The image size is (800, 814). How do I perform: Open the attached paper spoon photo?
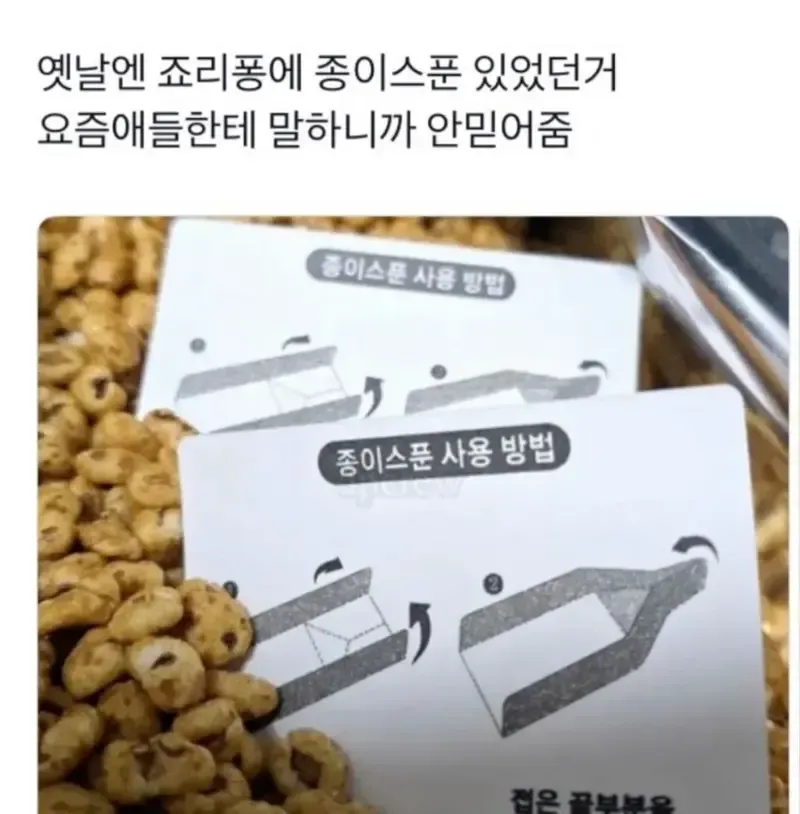tap(413, 515)
